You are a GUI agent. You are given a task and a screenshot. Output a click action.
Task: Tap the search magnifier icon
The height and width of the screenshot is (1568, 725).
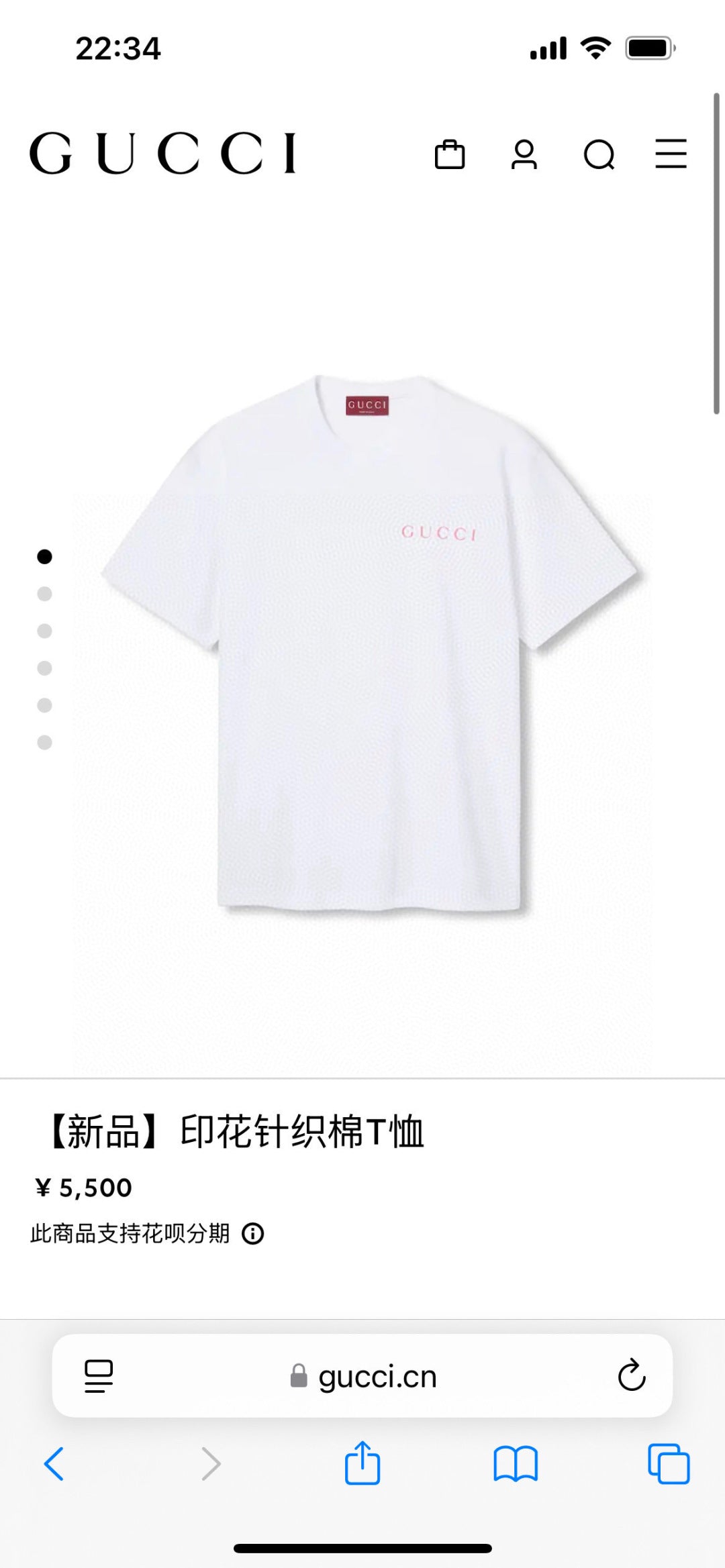599,155
